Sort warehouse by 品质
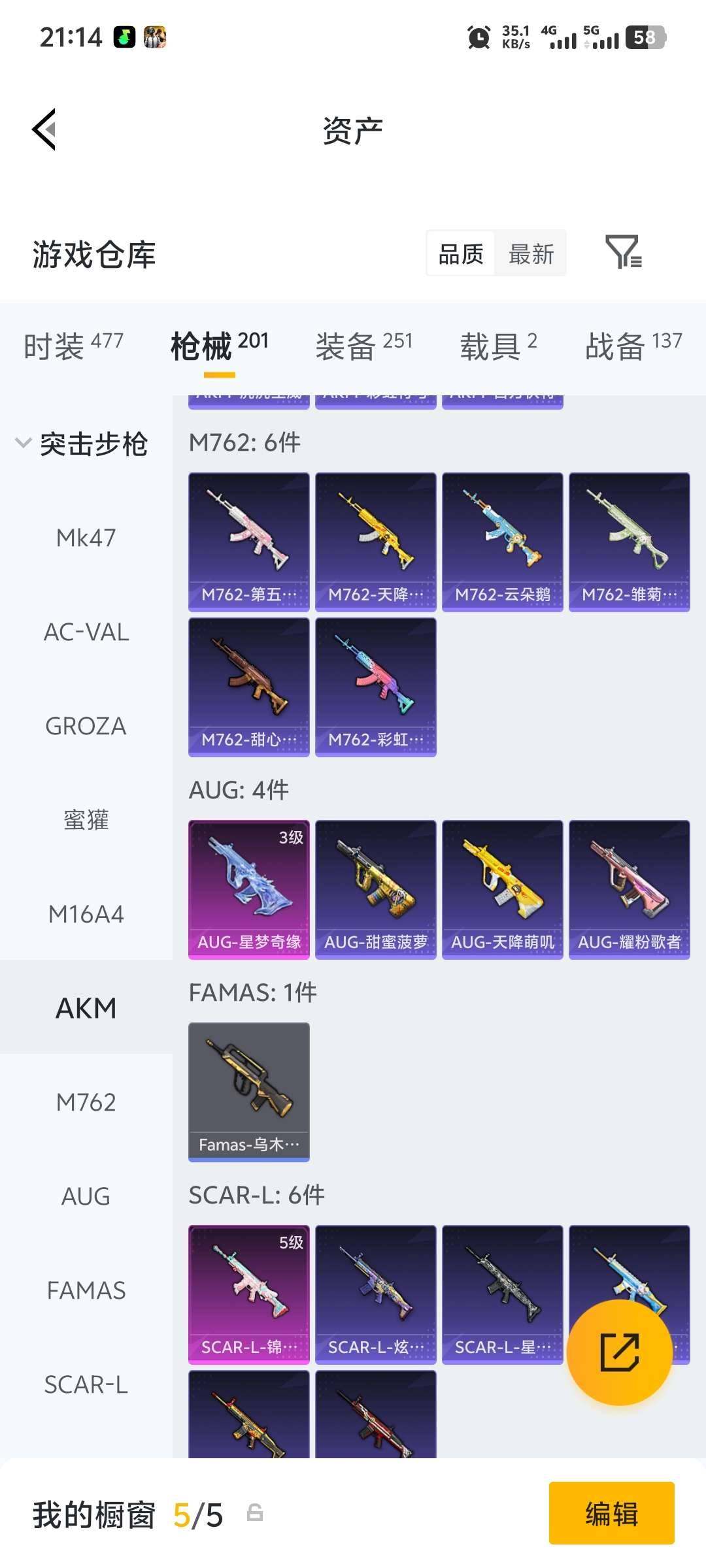Screen dimensions: 706x1568 461,253
